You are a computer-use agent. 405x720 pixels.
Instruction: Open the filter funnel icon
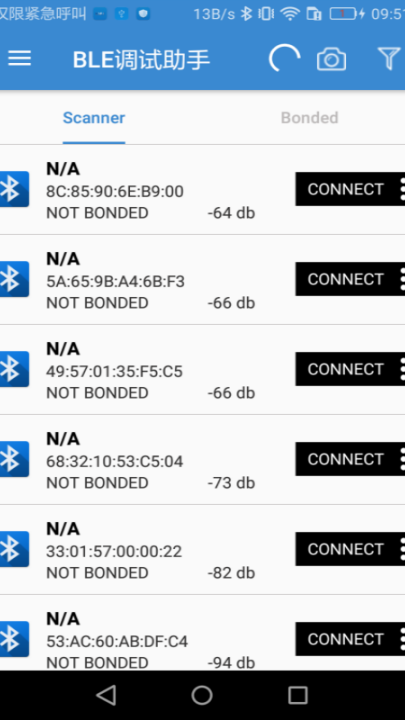[x=389, y=59]
